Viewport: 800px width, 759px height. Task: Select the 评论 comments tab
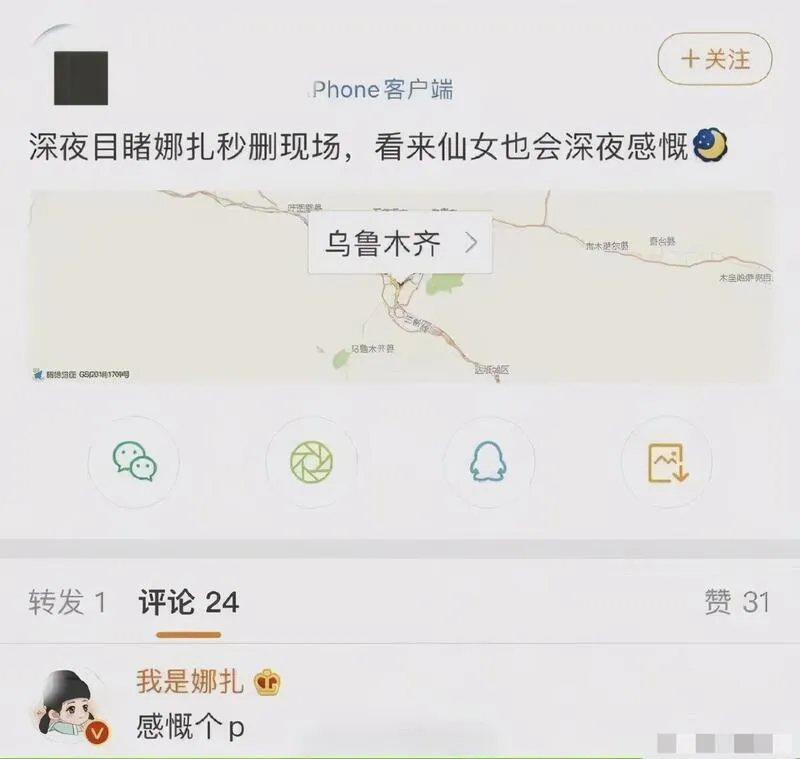[x=189, y=602]
